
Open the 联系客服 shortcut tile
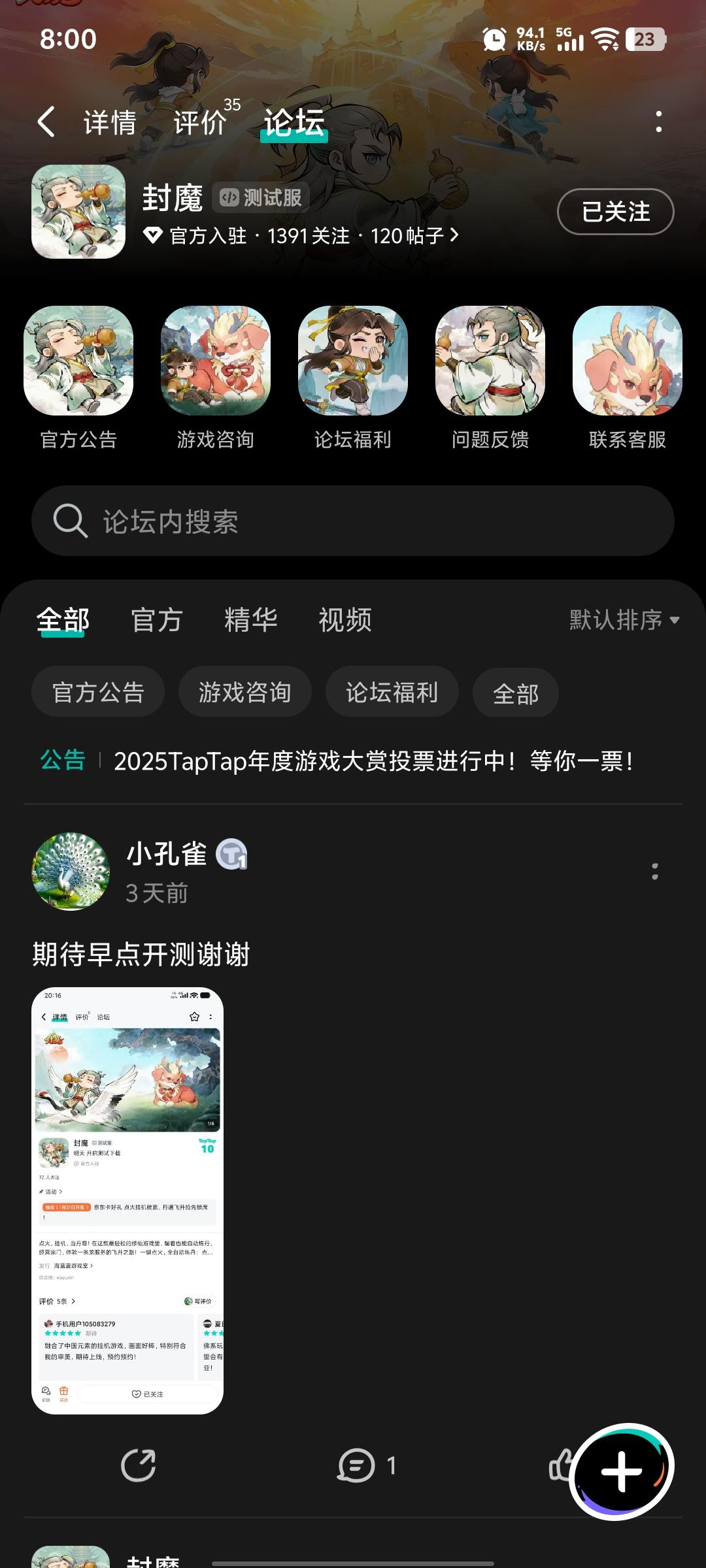[628, 378]
